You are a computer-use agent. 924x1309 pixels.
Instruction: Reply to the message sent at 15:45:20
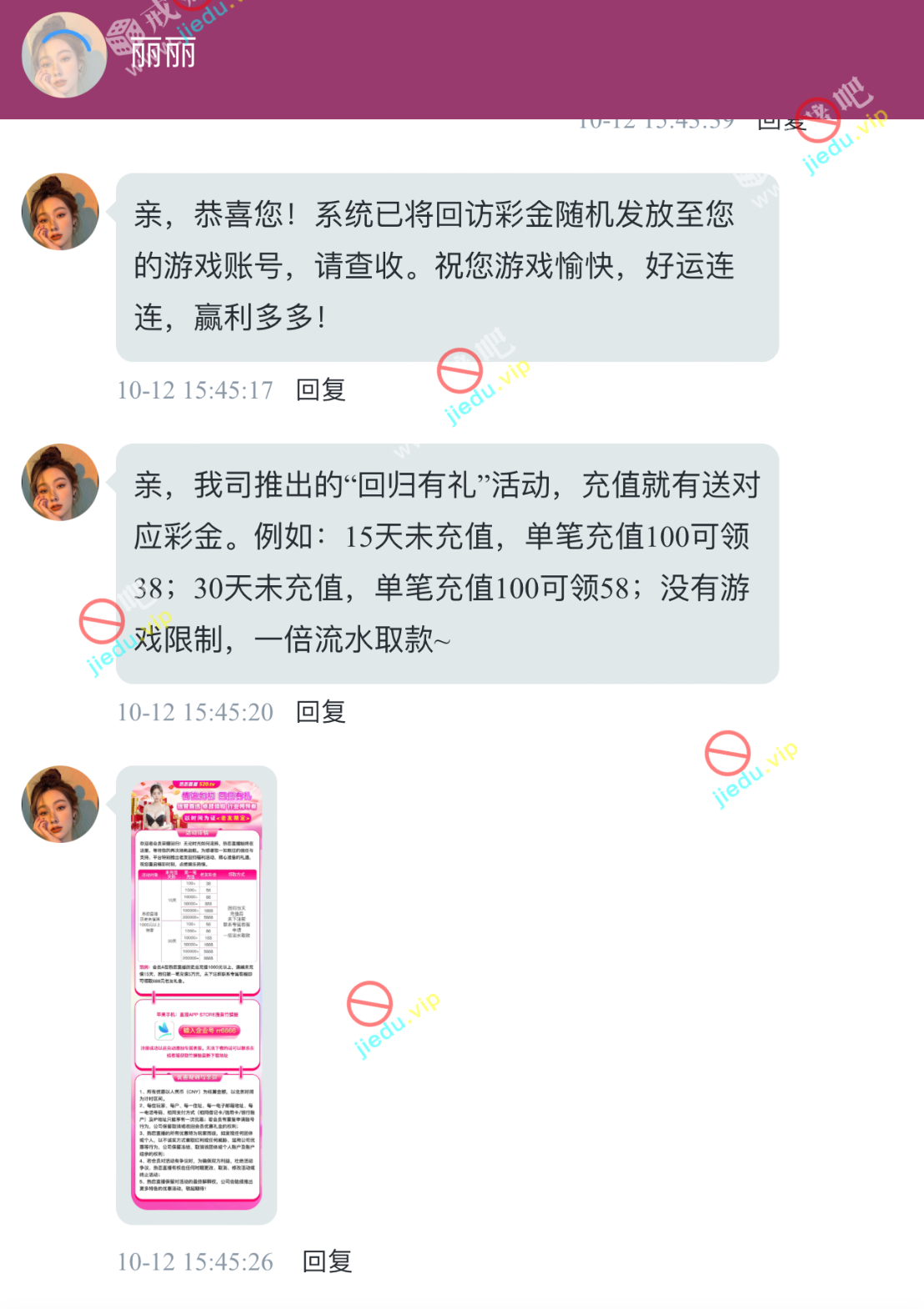(x=321, y=711)
